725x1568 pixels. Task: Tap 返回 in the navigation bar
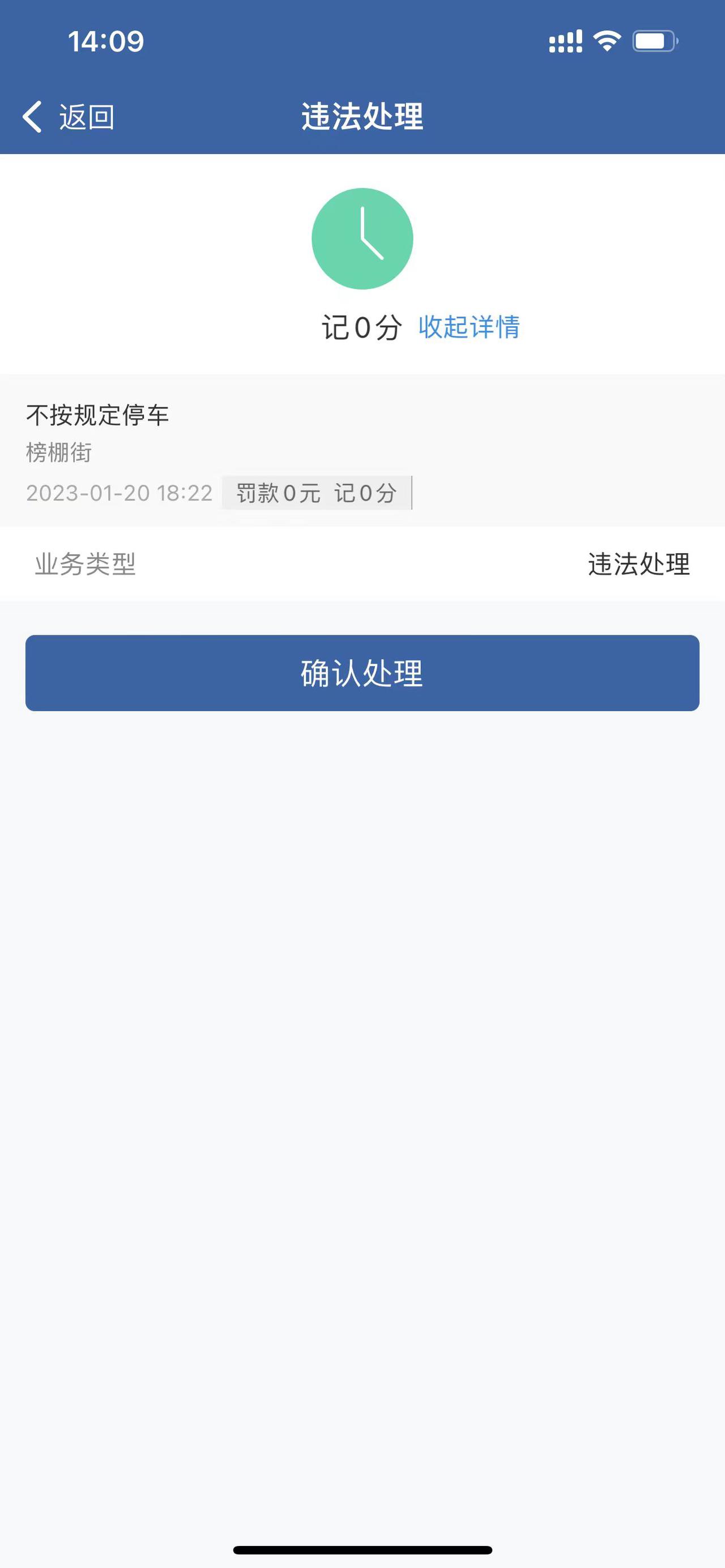[x=85, y=116]
